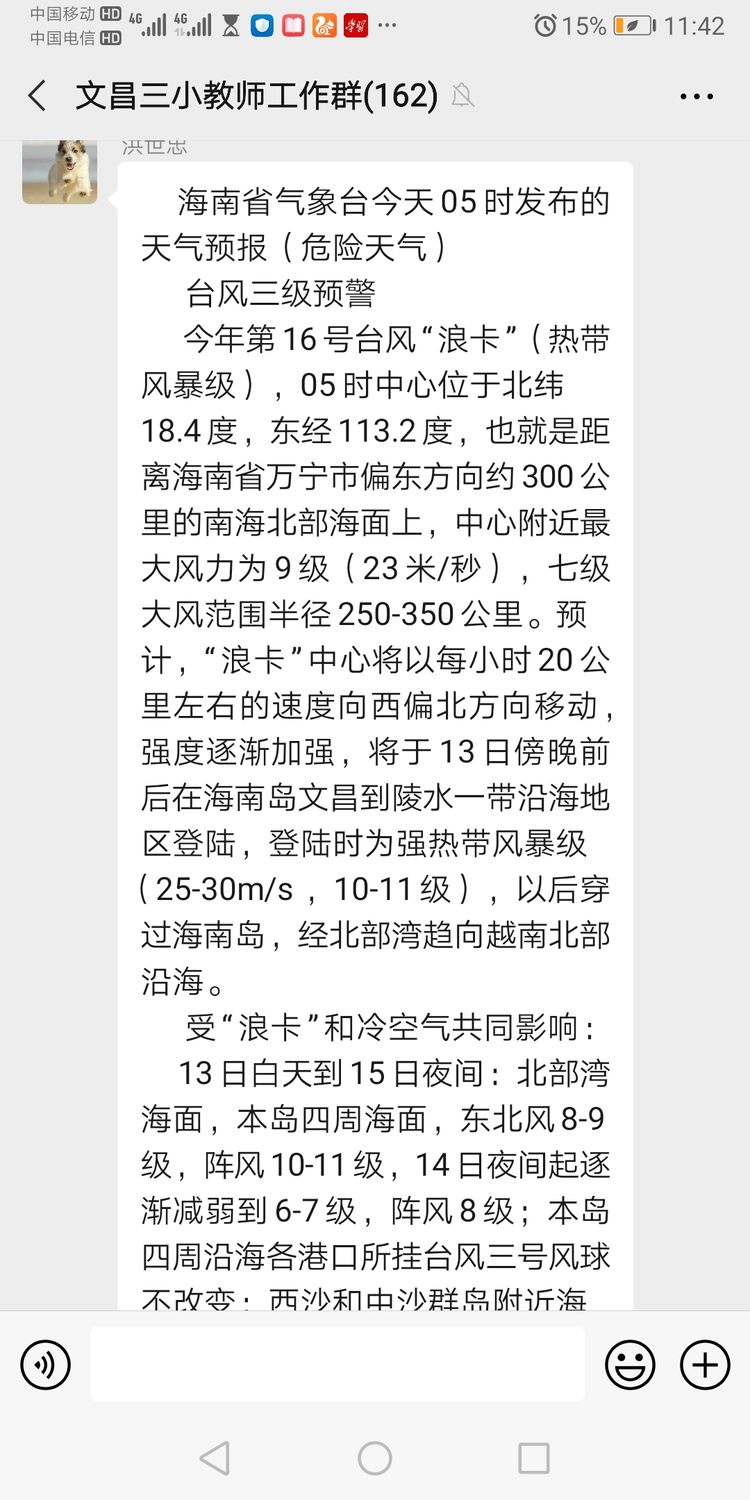Open the system recent apps view
The width and height of the screenshot is (750, 1500).
pyautogui.click(x=534, y=1458)
